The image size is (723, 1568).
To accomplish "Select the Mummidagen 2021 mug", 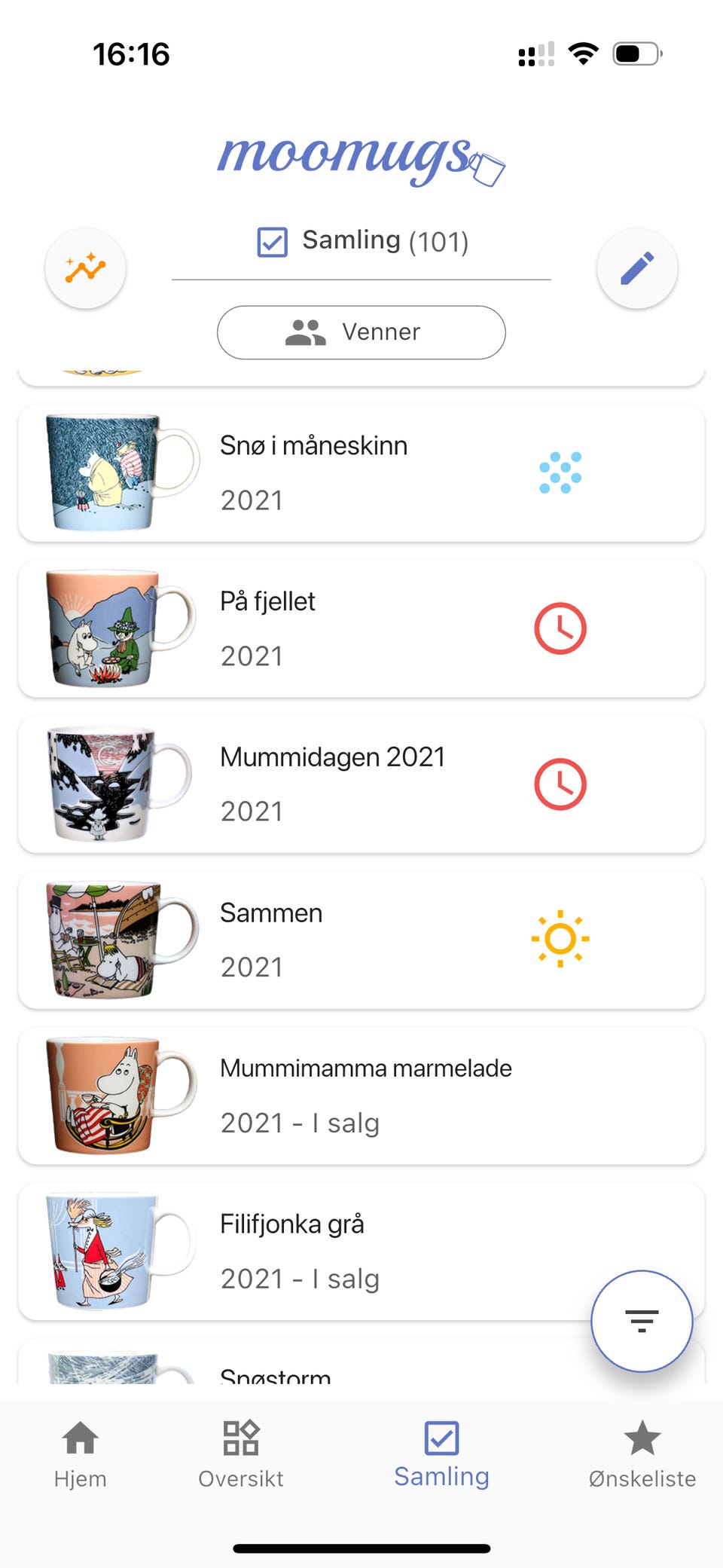I will click(x=361, y=784).
